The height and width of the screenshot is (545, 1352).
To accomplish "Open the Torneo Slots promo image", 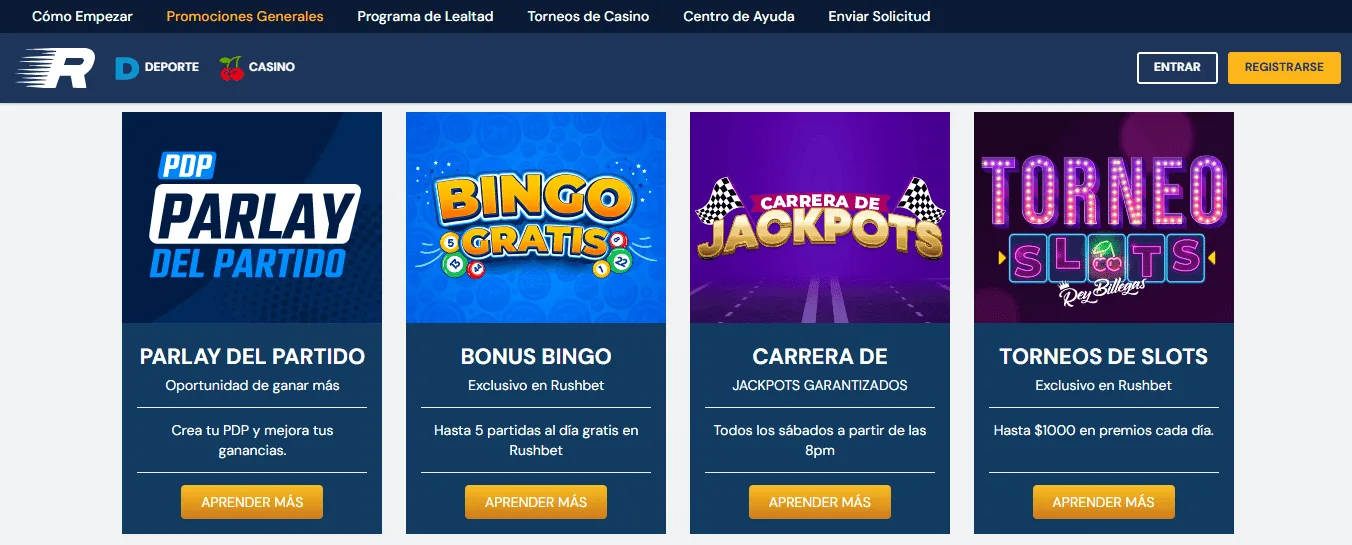I will point(1104,217).
